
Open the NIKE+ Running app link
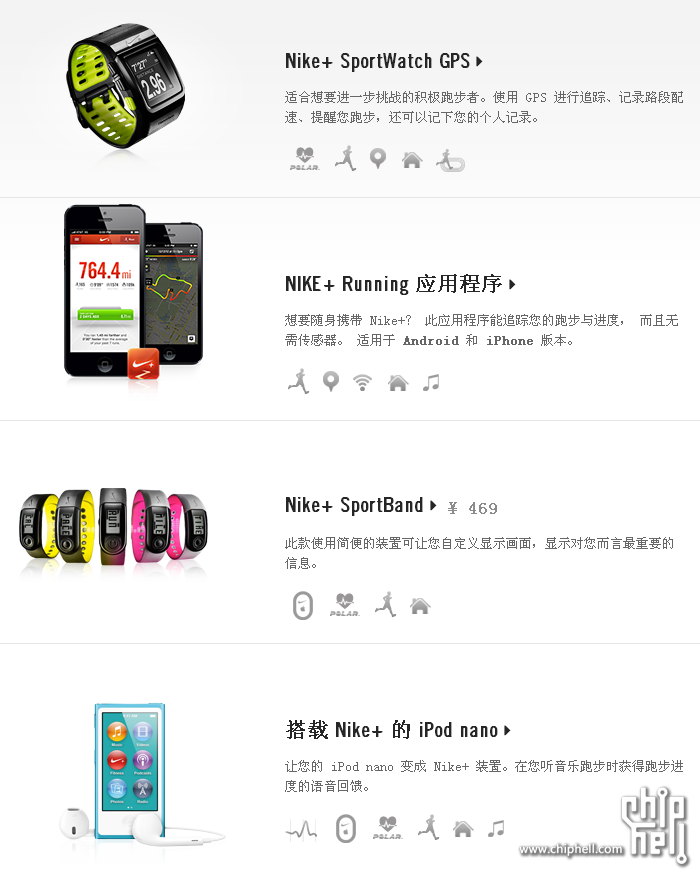399,284
